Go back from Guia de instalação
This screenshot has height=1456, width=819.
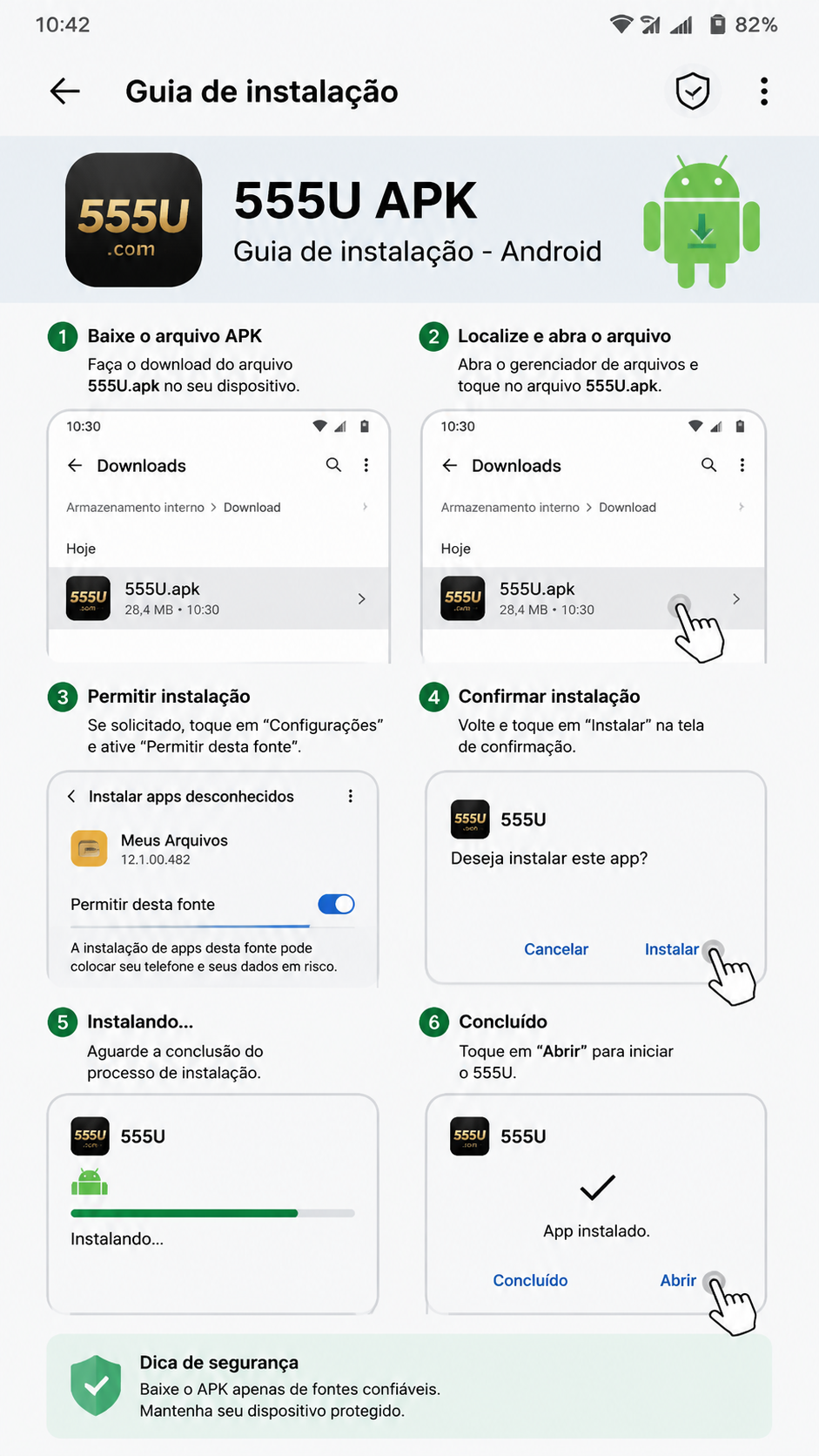[x=65, y=91]
